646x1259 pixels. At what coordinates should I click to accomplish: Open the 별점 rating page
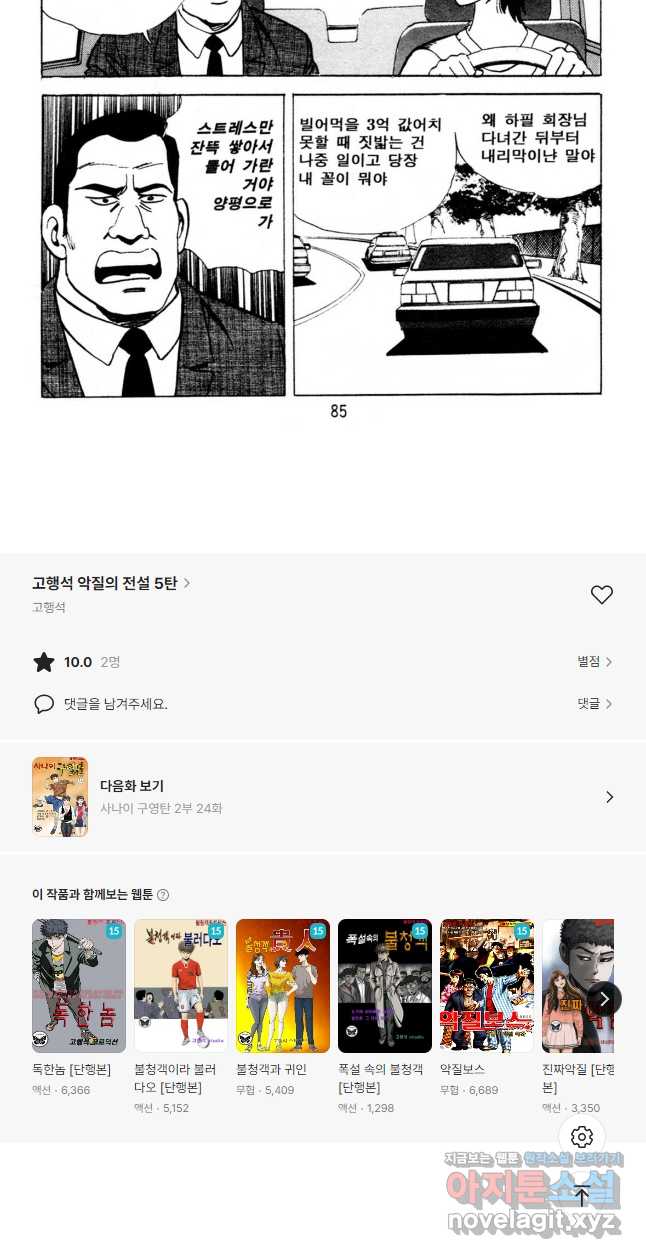point(594,662)
